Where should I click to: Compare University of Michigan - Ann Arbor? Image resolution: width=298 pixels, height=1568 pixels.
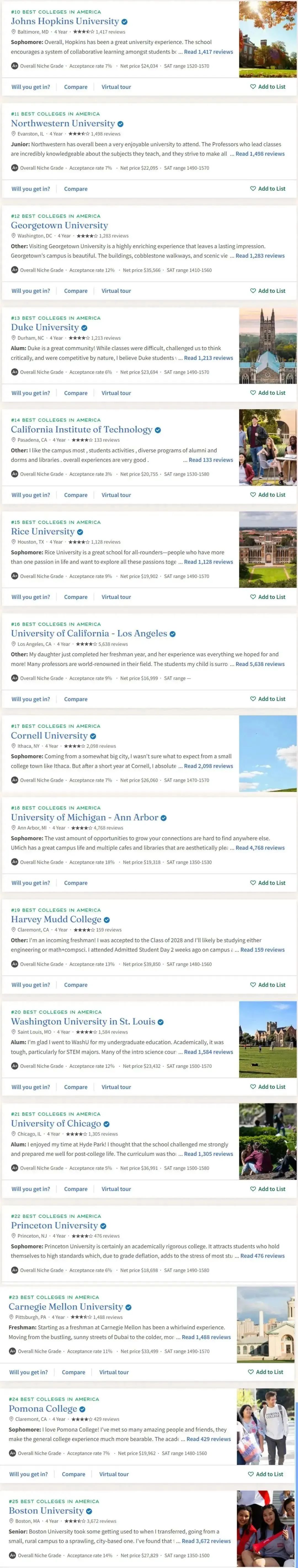(x=76, y=883)
